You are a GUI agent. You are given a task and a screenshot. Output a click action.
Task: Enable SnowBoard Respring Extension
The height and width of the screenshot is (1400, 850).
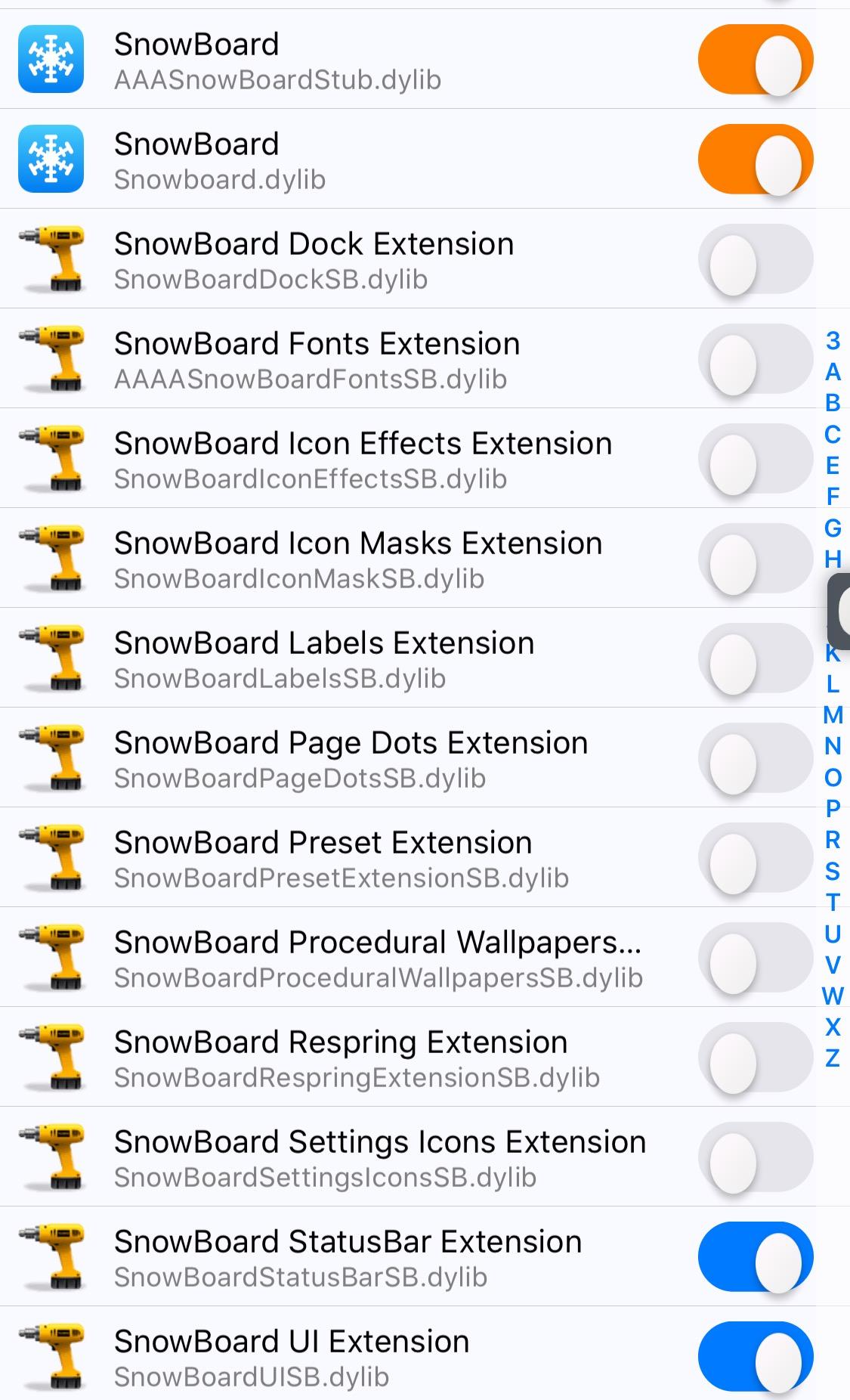pyautogui.click(x=755, y=1058)
